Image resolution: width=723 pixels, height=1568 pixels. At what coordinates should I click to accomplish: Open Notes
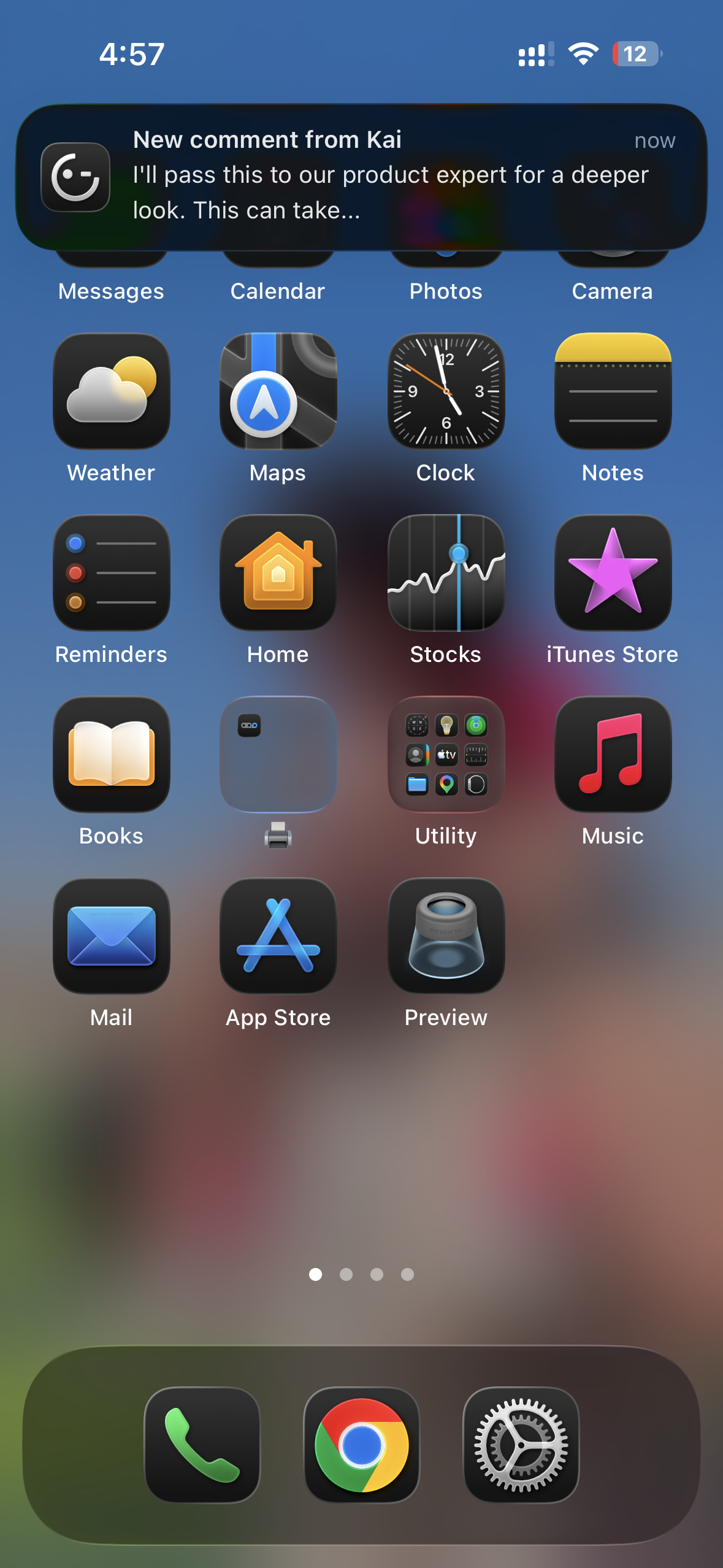coord(613,391)
